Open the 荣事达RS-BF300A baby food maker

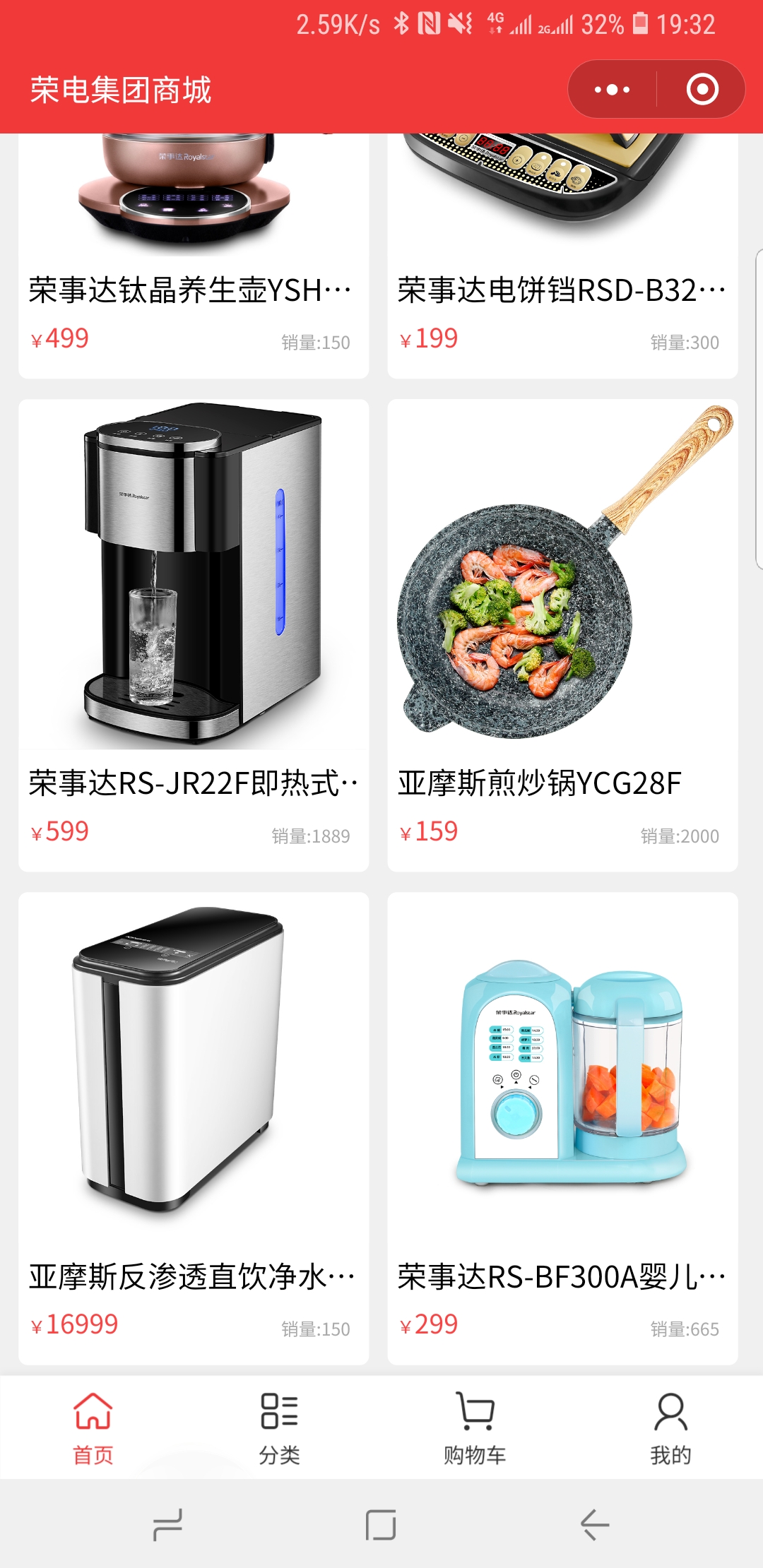(562, 1128)
